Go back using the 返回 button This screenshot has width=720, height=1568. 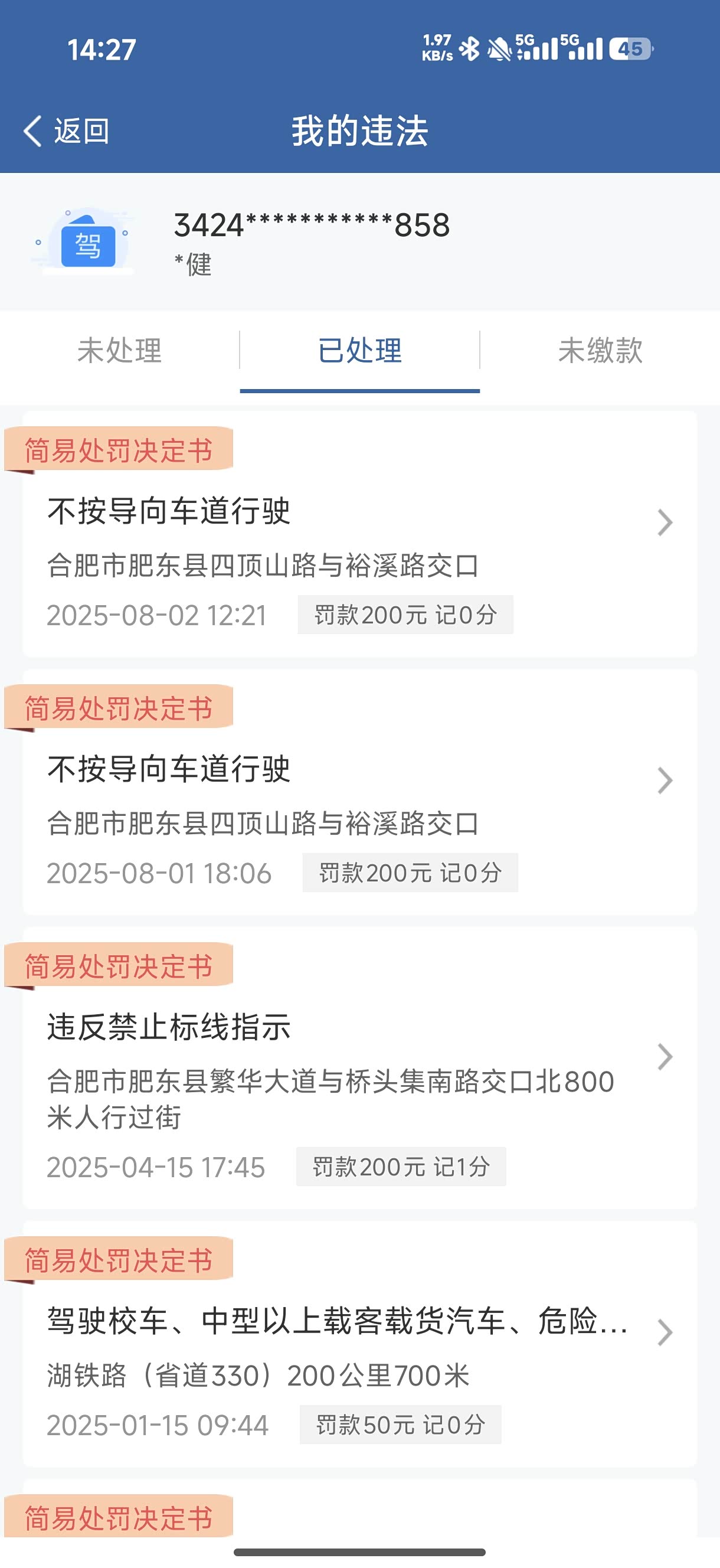click(x=67, y=132)
